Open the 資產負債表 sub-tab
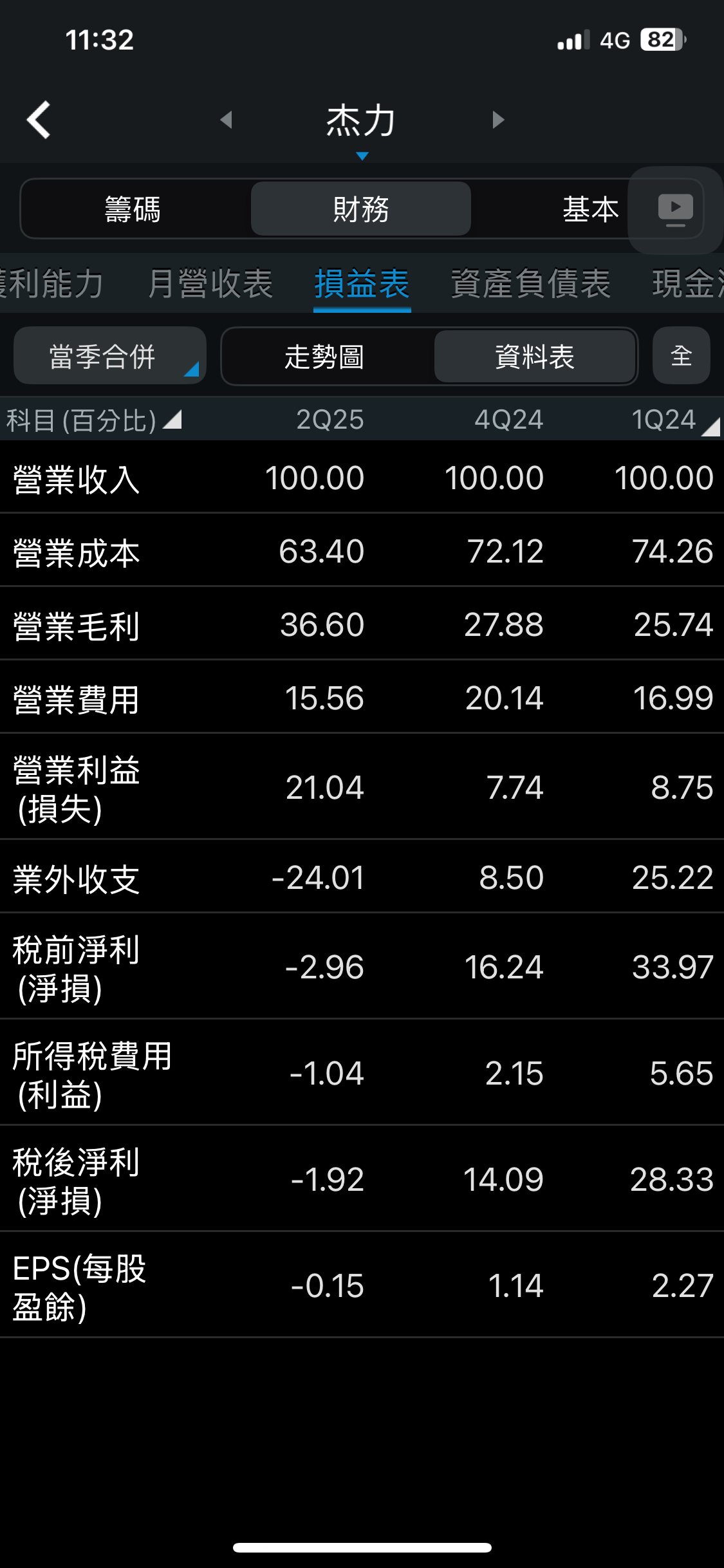The image size is (724, 1568). click(x=530, y=283)
